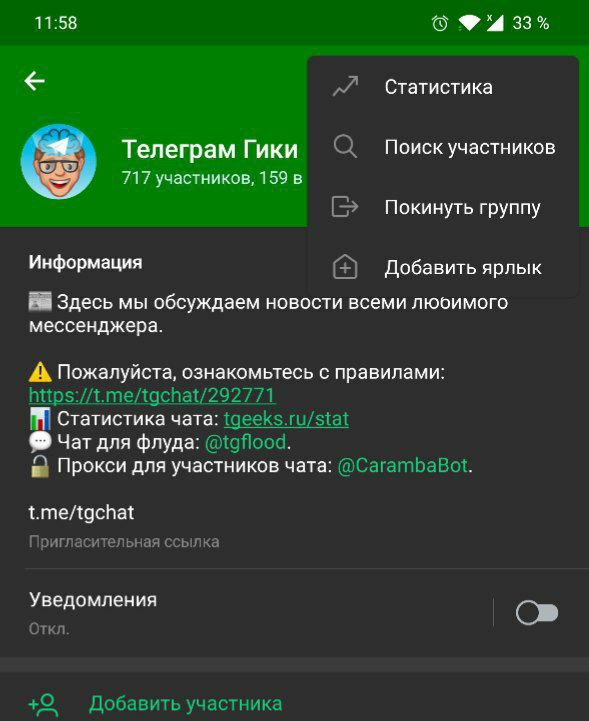Toggle the Уведомления switch
Image resolution: width=589 pixels, height=721 pixels.
(x=537, y=613)
